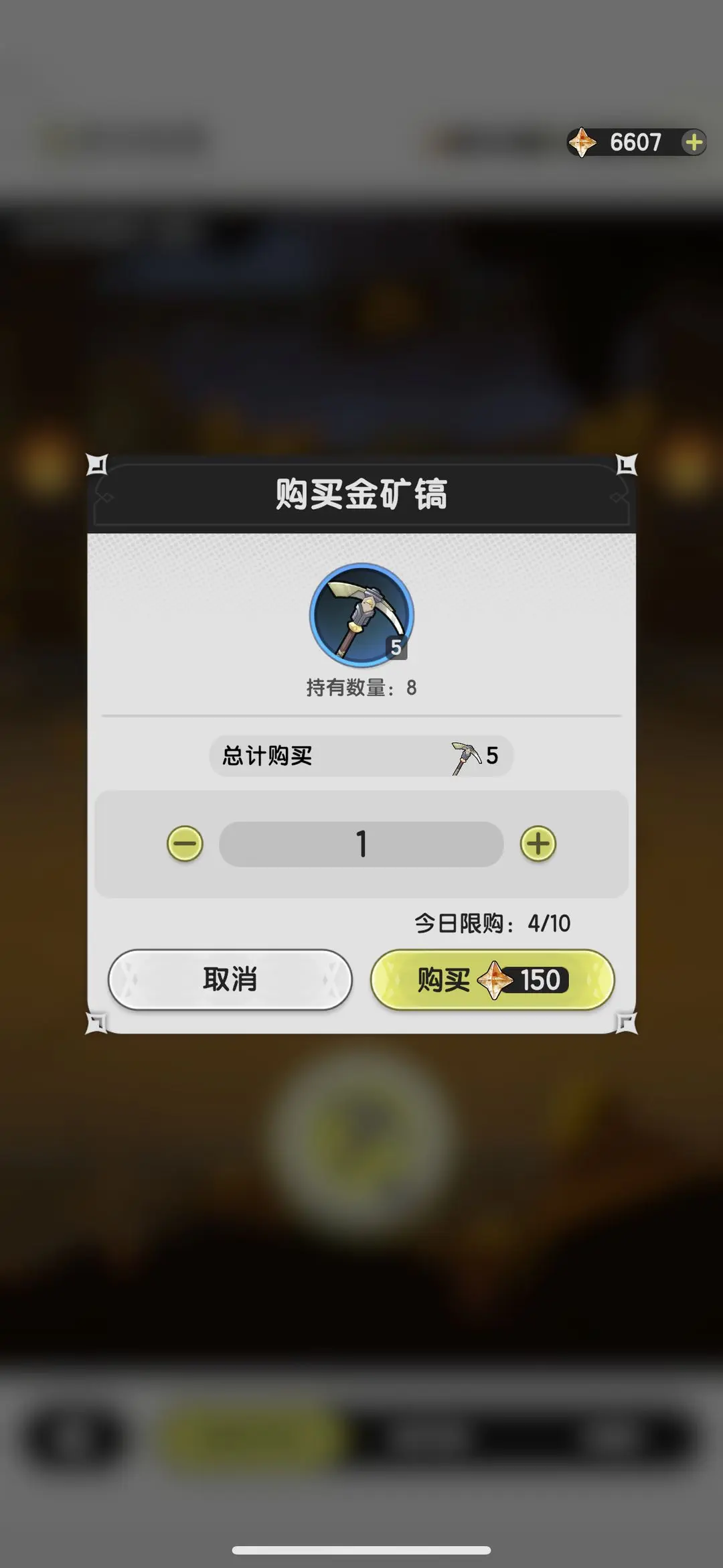The width and height of the screenshot is (723, 1568).
Task: Cancel the purchase with 取消
Action: [230, 979]
